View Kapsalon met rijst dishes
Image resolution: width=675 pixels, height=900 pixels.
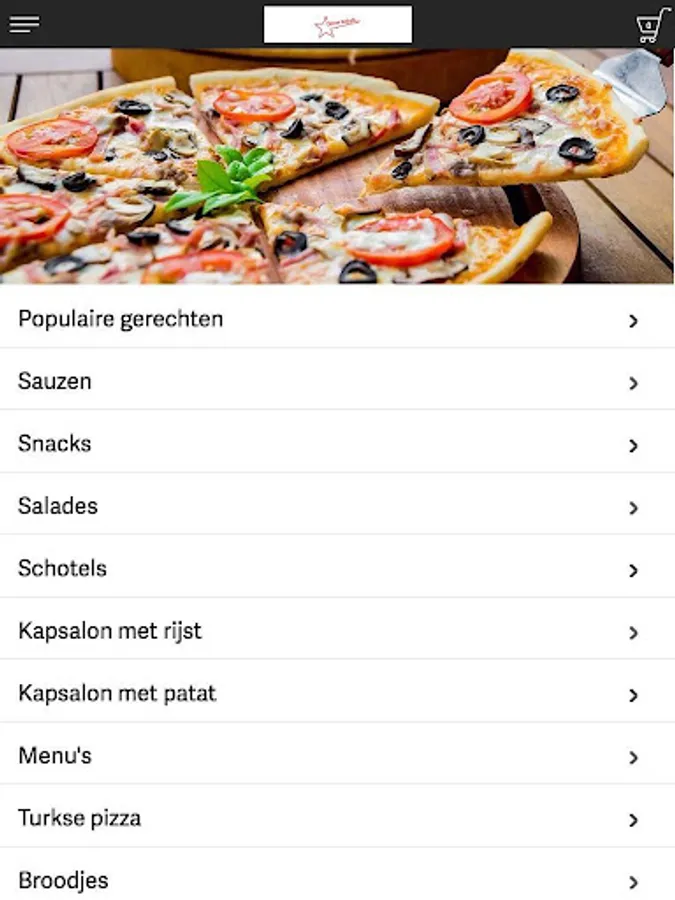[x=337, y=631]
